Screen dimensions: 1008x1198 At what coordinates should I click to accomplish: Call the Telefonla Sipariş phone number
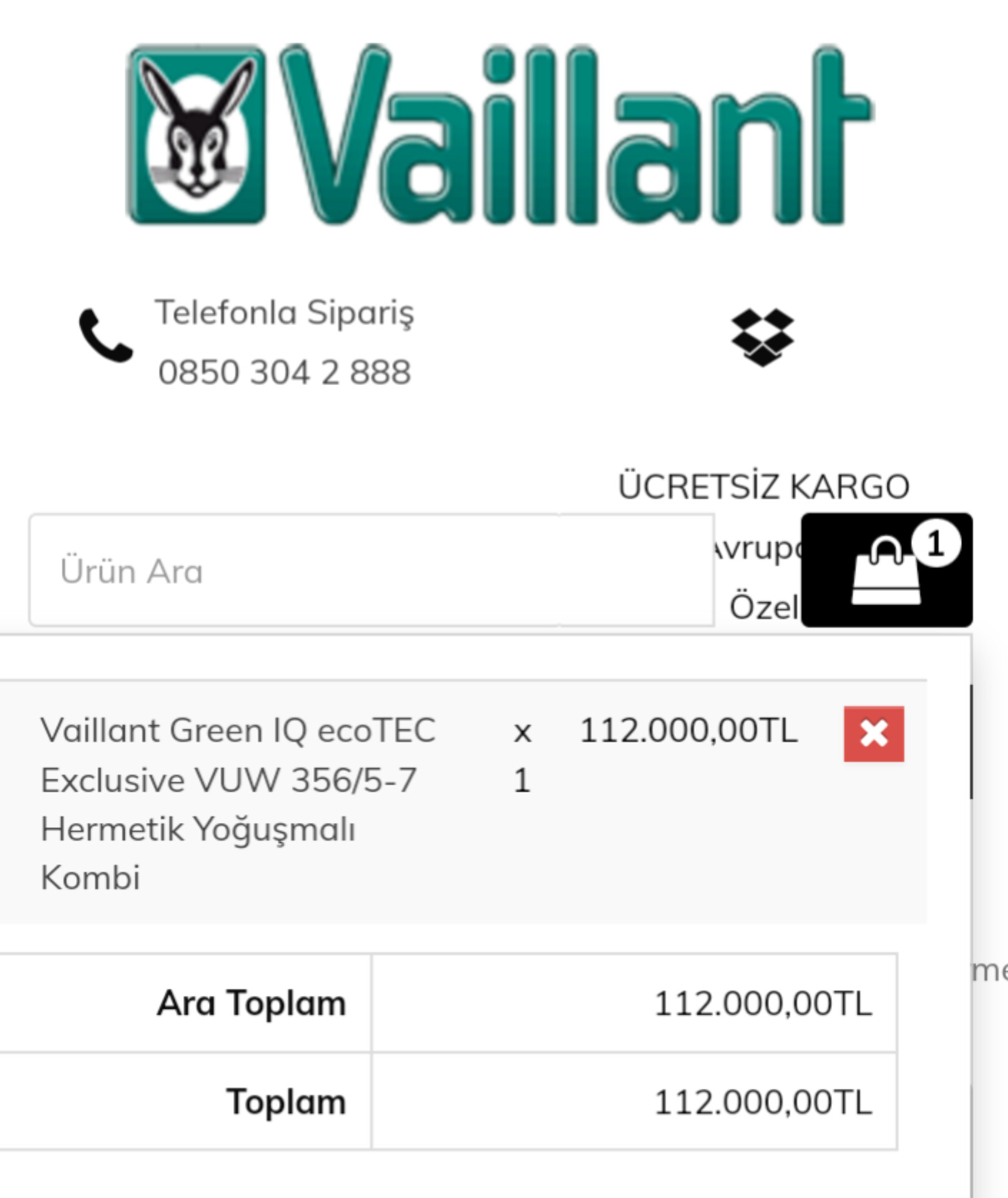(285, 372)
